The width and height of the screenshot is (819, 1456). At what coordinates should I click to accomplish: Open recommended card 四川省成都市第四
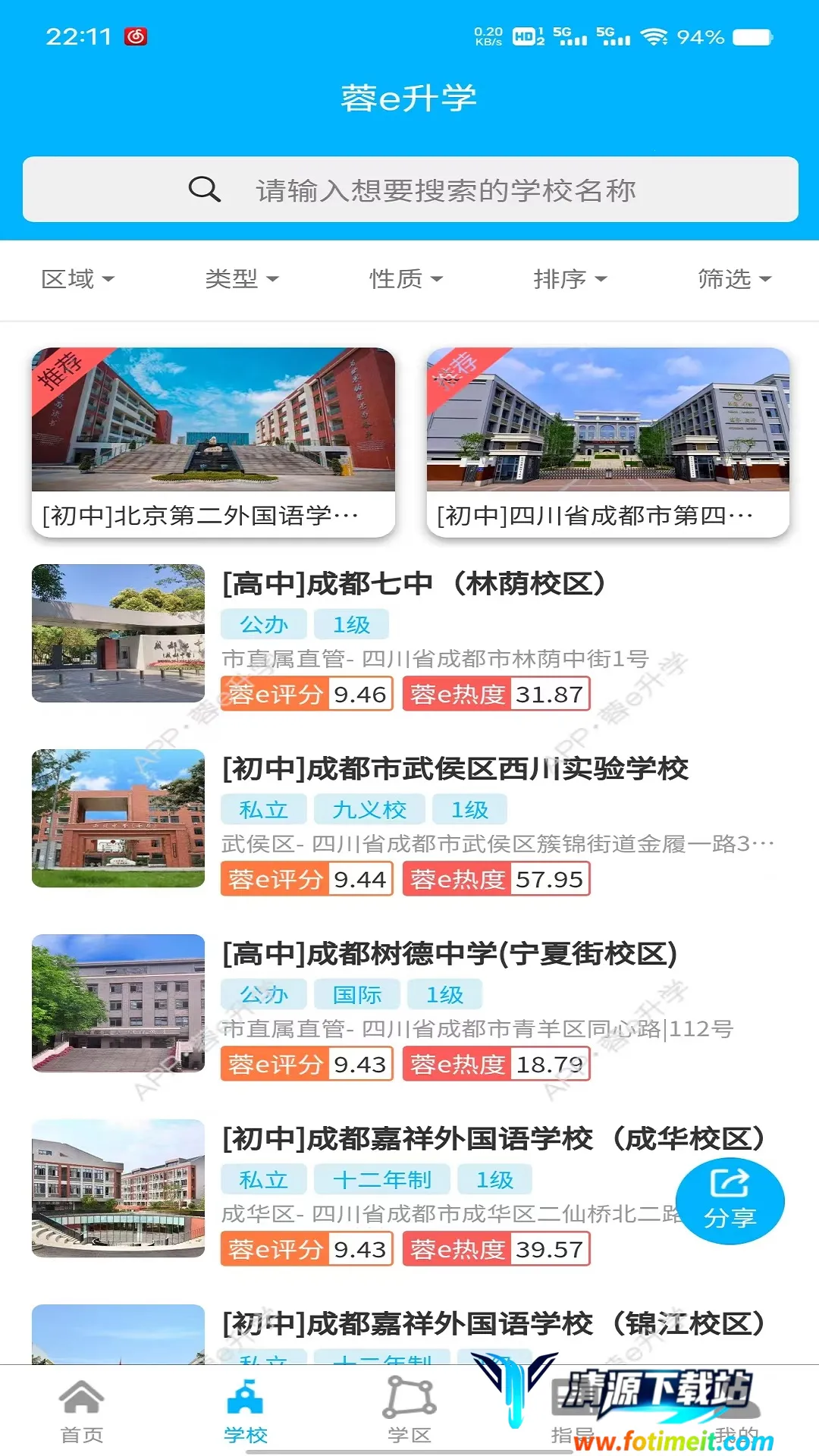[607, 442]
